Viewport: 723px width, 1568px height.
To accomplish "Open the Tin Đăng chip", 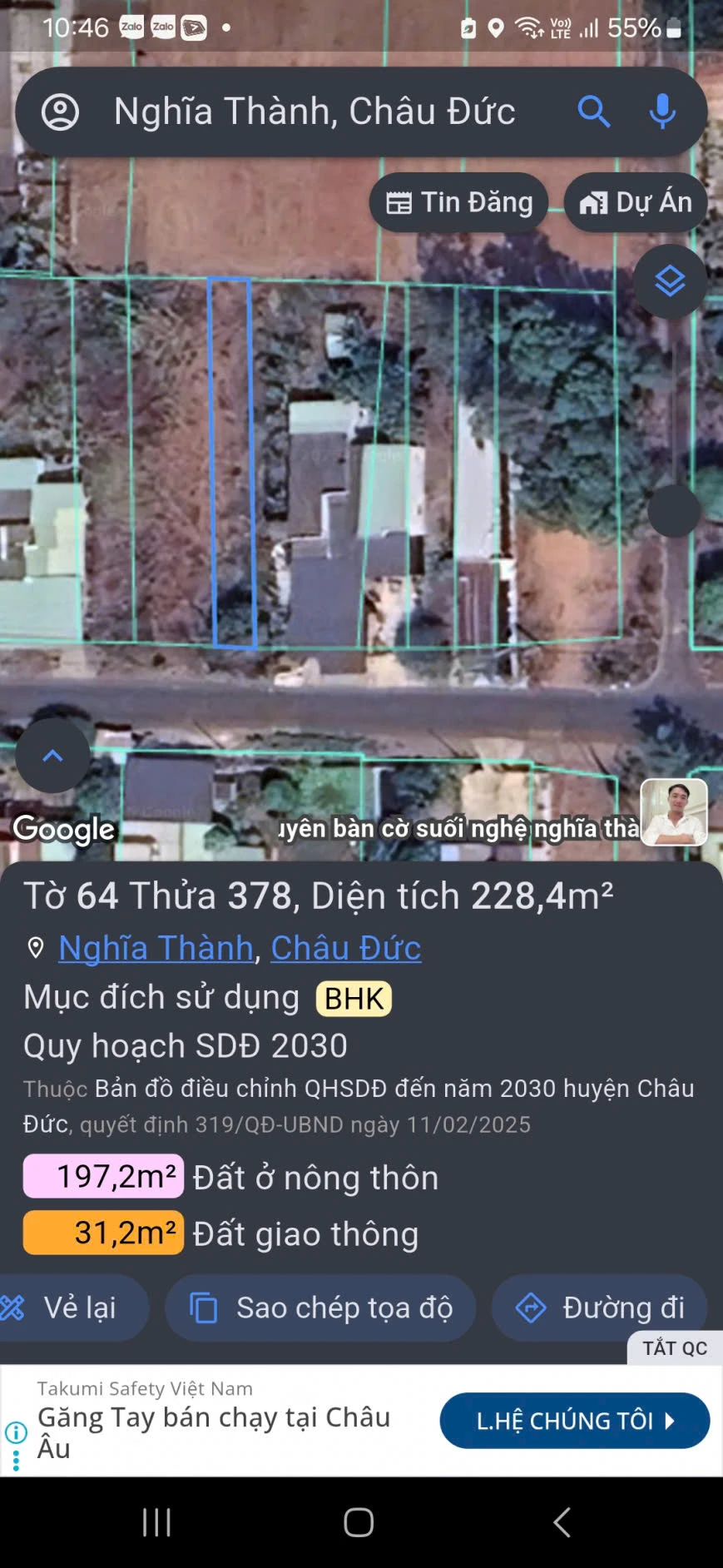I will point(459,202).
